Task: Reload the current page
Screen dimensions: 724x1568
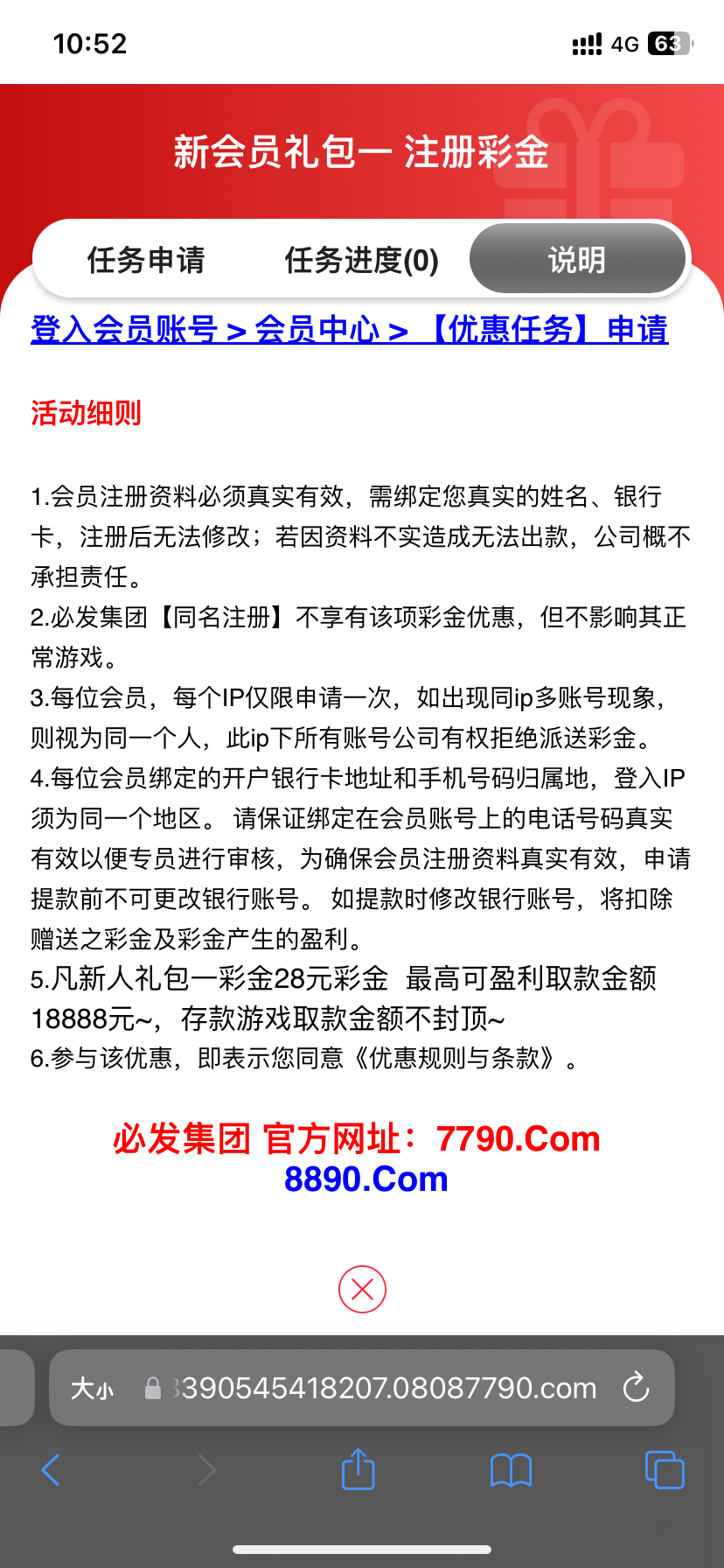Action: (636, 1388)
